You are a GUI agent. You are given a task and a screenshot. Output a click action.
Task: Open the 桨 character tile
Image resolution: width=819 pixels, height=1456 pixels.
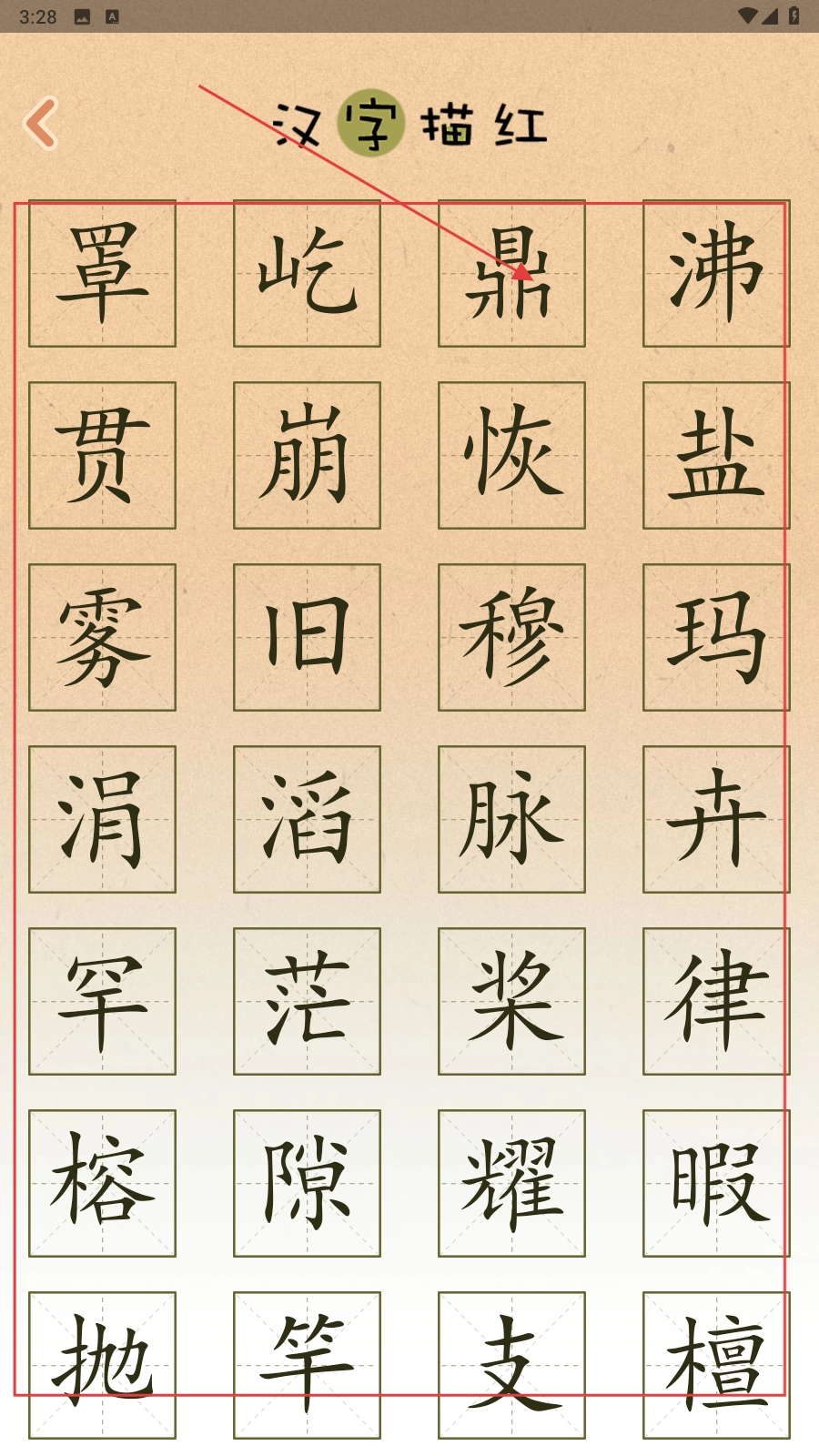(x=511, y=1001)
